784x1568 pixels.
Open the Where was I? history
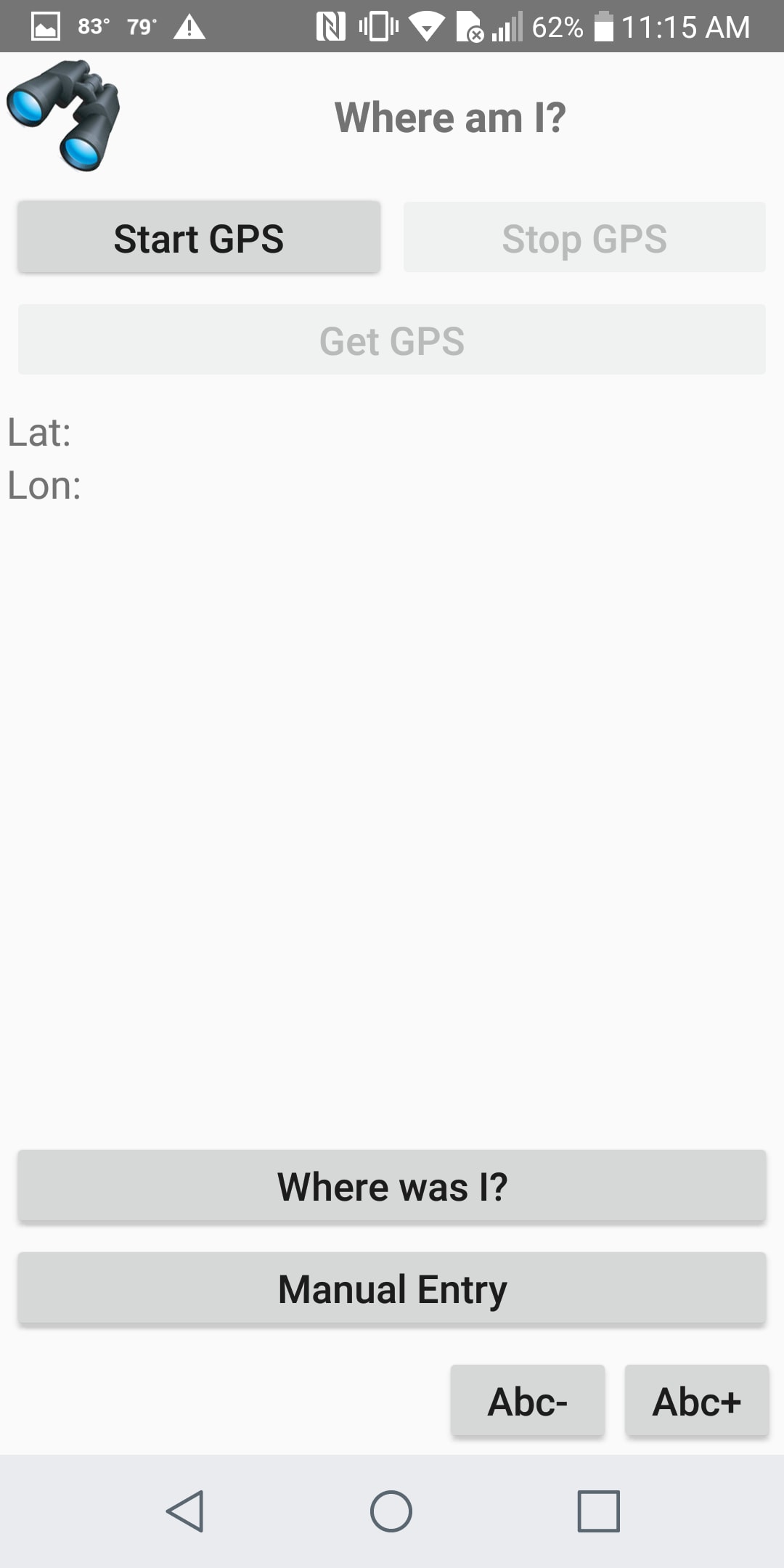[x=392, y=1187]
